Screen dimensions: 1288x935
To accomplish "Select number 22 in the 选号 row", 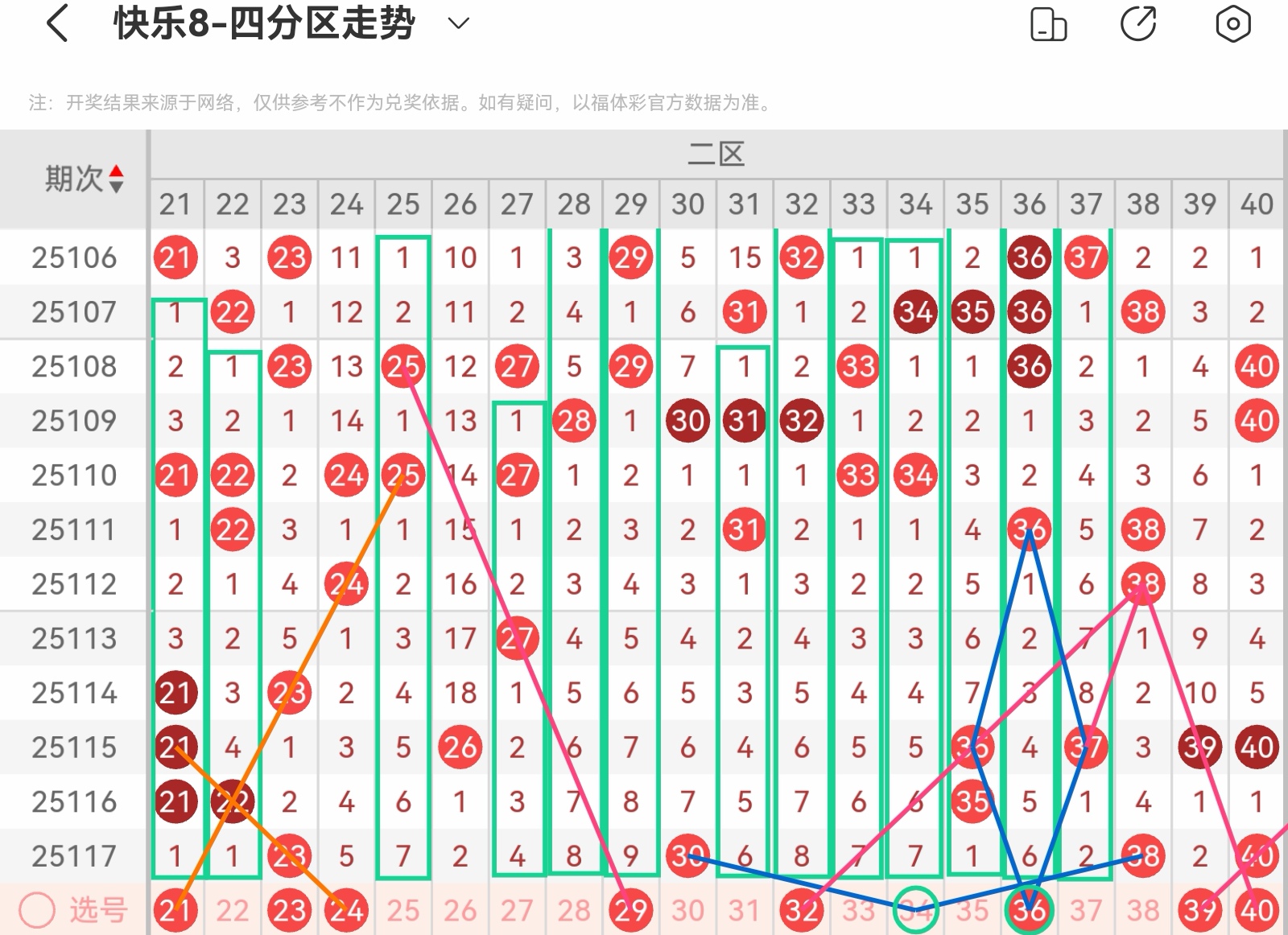I will [x=233, y=910].
